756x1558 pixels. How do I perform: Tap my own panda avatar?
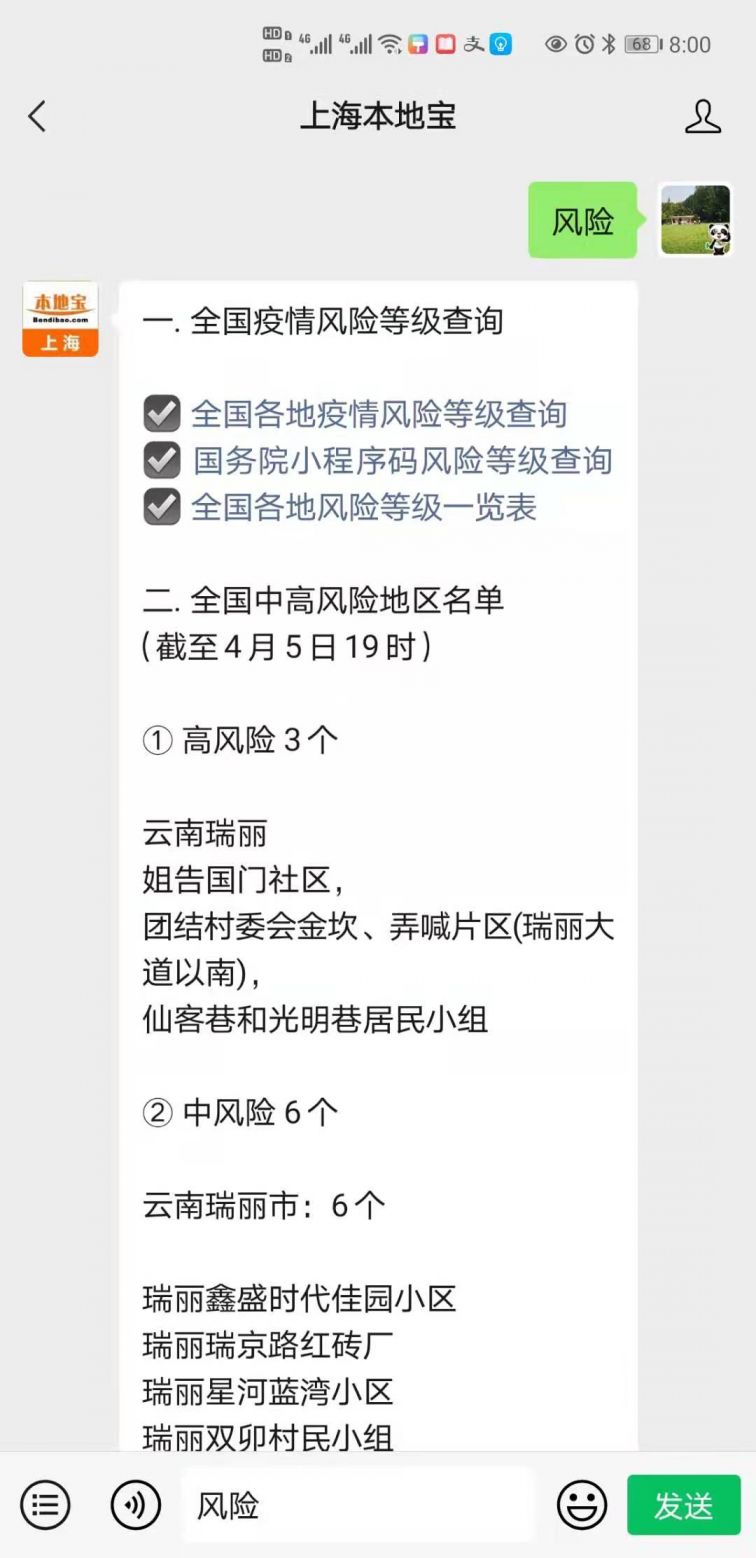pyautogui.click(x=696, y=220)
